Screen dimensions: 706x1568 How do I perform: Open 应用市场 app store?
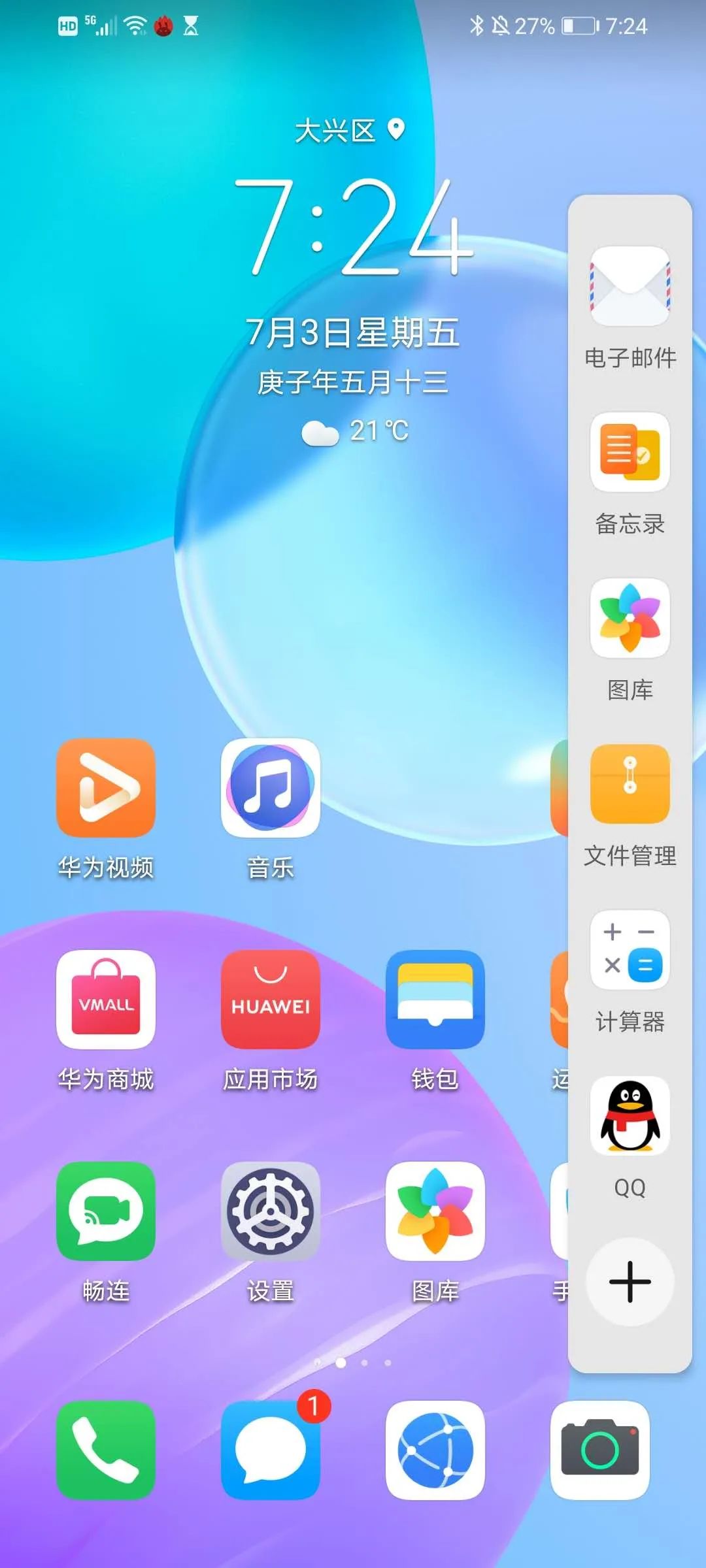pyautogui.click(x=271, y=1000)
